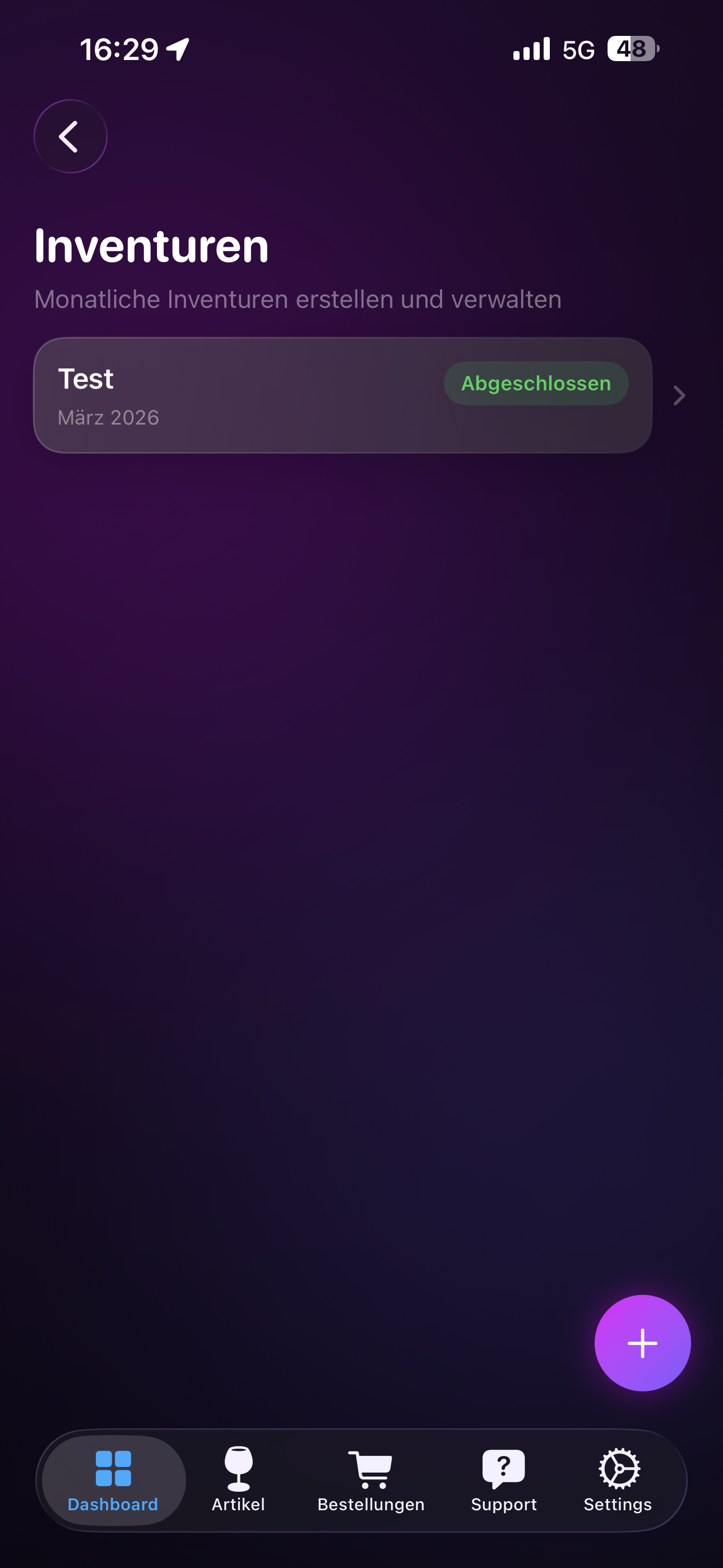Open details arrow next to Abgeschlossen entry
Viewport: 723px width, 1568px height.
tap(679, 396)
